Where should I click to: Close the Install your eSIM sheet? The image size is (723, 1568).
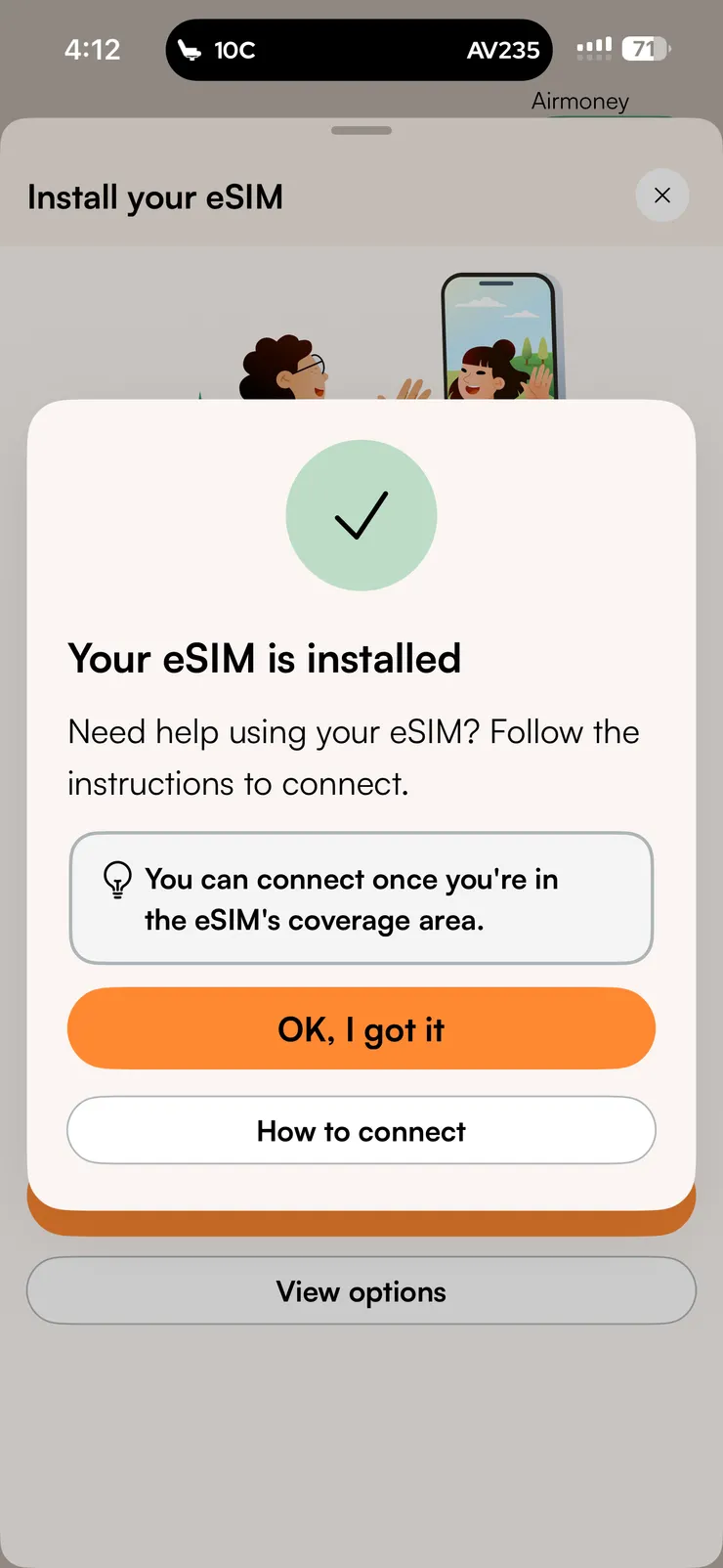(x=661, y=196)
